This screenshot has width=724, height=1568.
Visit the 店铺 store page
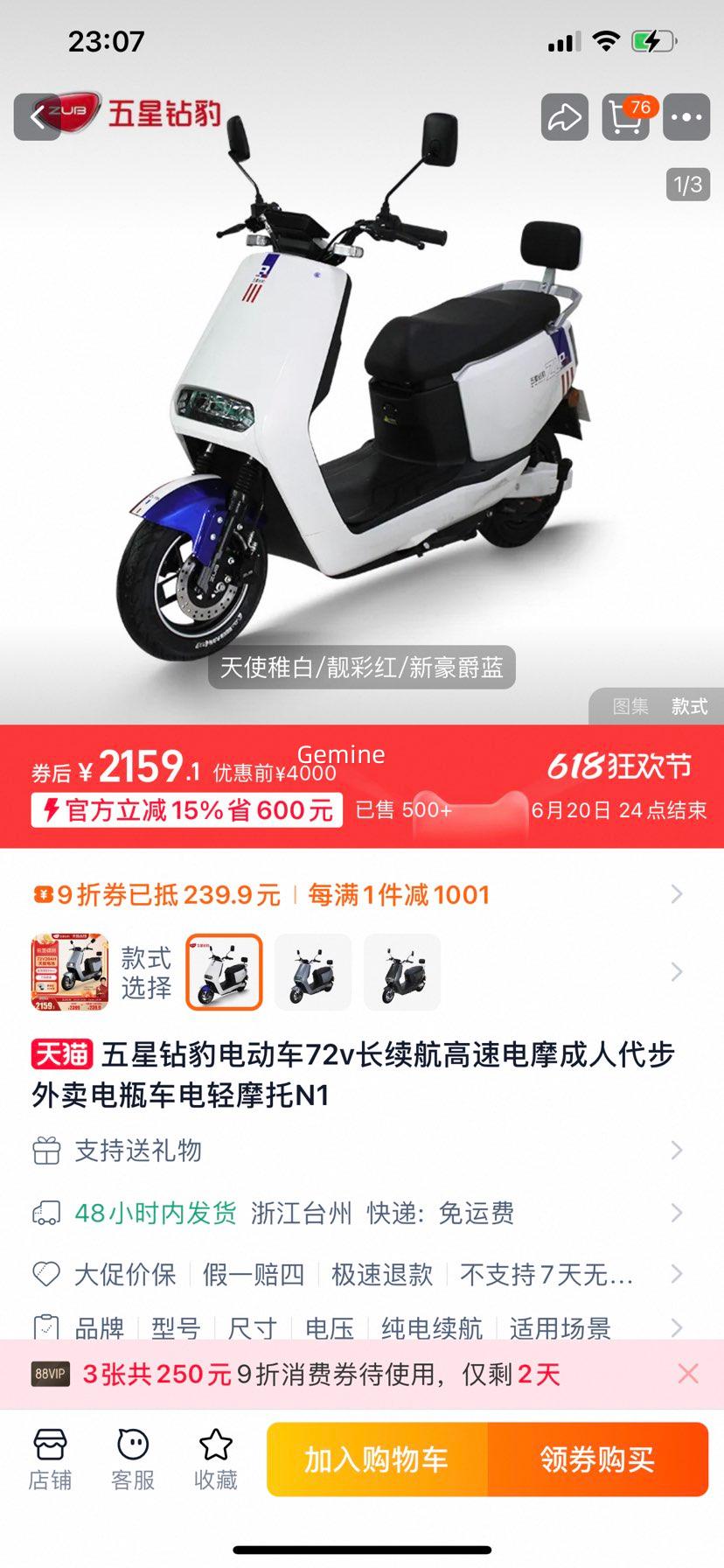(50, 1459)
